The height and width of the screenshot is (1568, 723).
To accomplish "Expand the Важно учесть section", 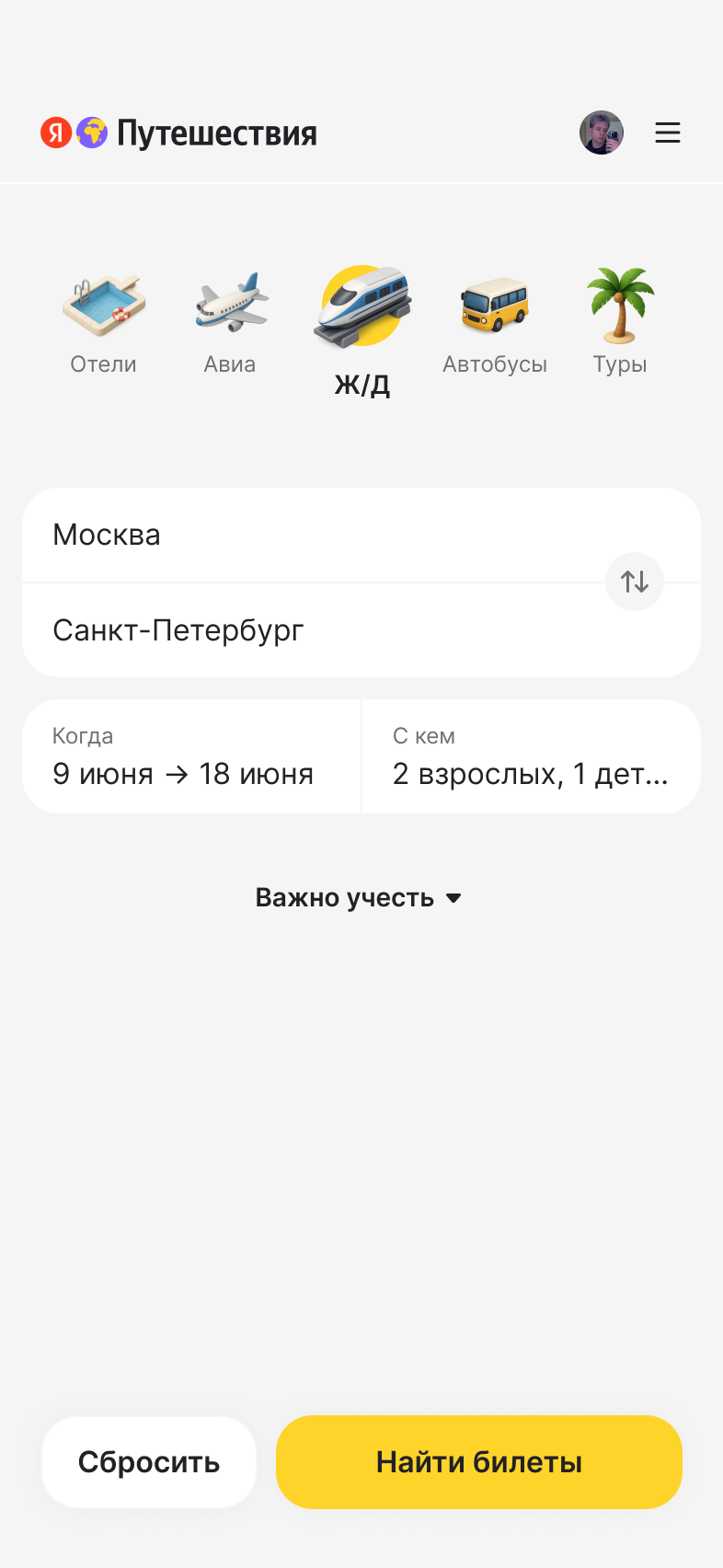I will [x=359, y=897].
